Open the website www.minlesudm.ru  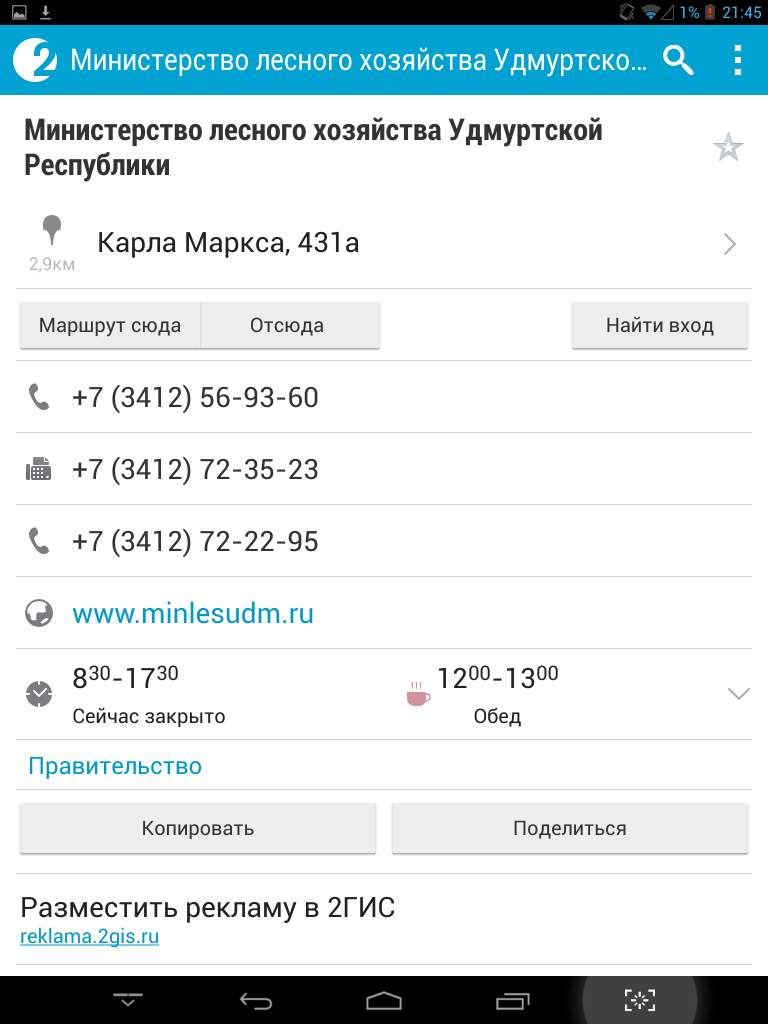pos(193,613)
